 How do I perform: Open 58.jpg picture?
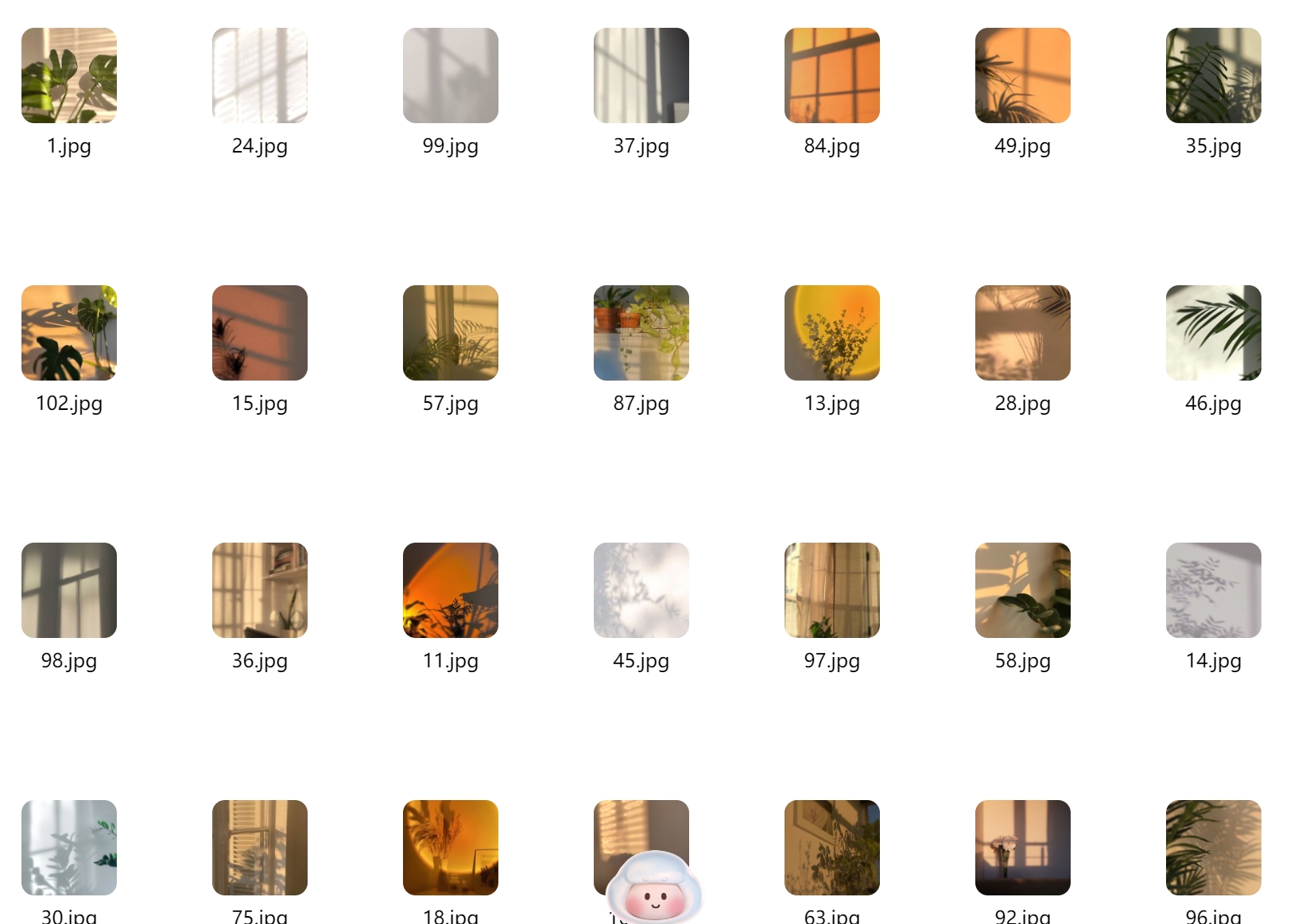click(x=1023, y=590)
